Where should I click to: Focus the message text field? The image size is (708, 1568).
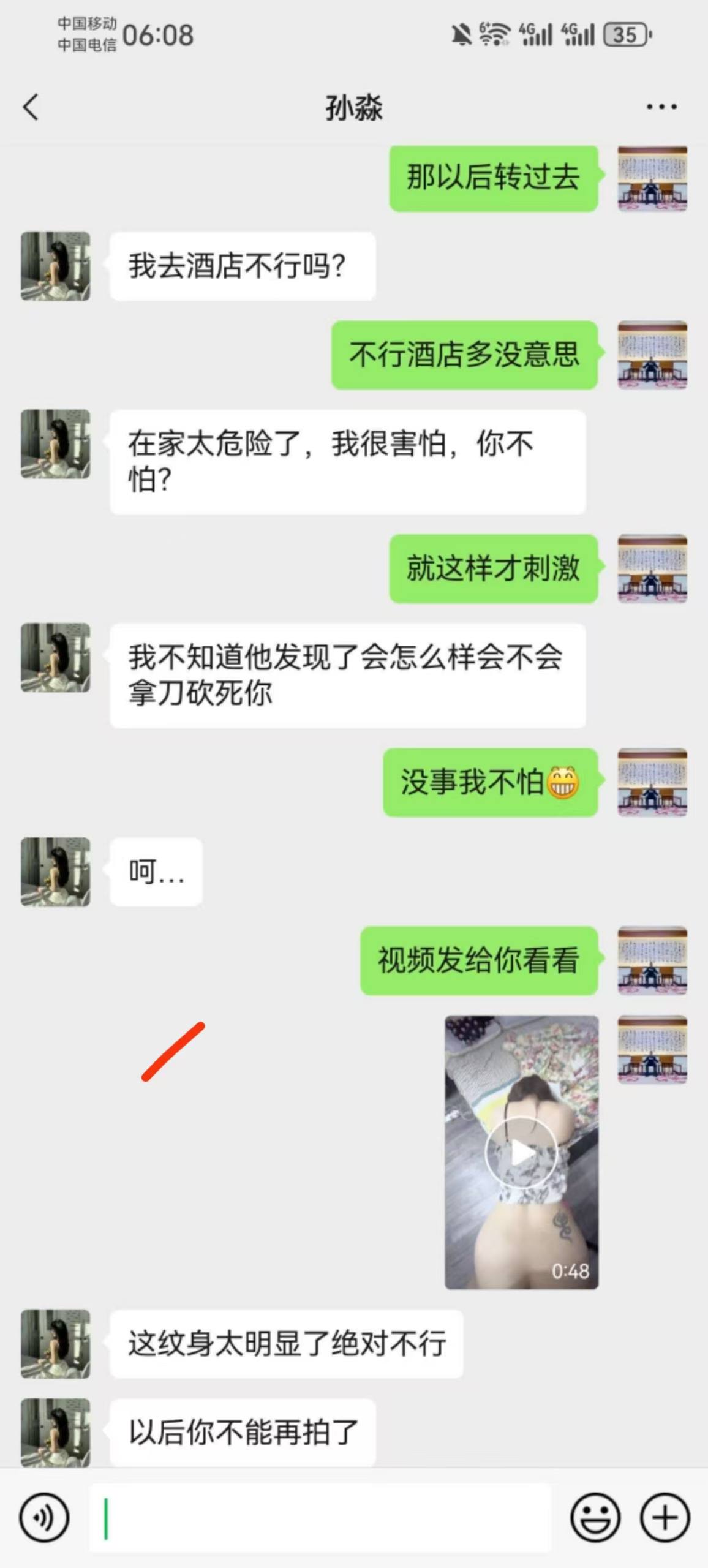(318, 1518)
